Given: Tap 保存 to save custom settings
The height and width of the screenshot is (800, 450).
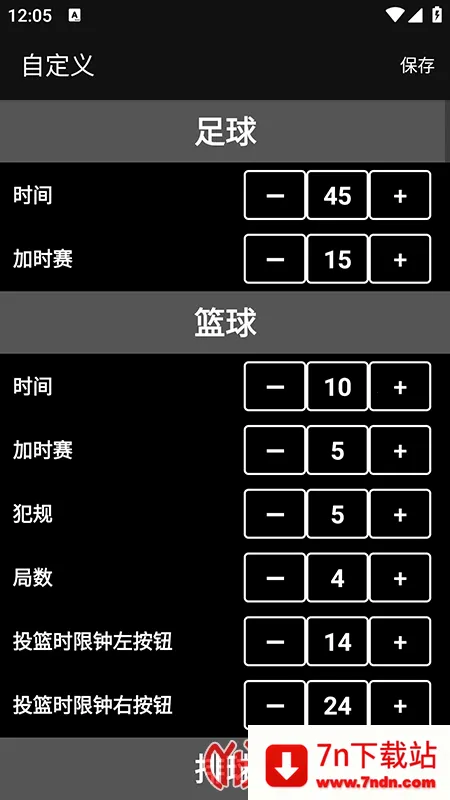Looking at the screenshot, I should [x=417, y=65].
